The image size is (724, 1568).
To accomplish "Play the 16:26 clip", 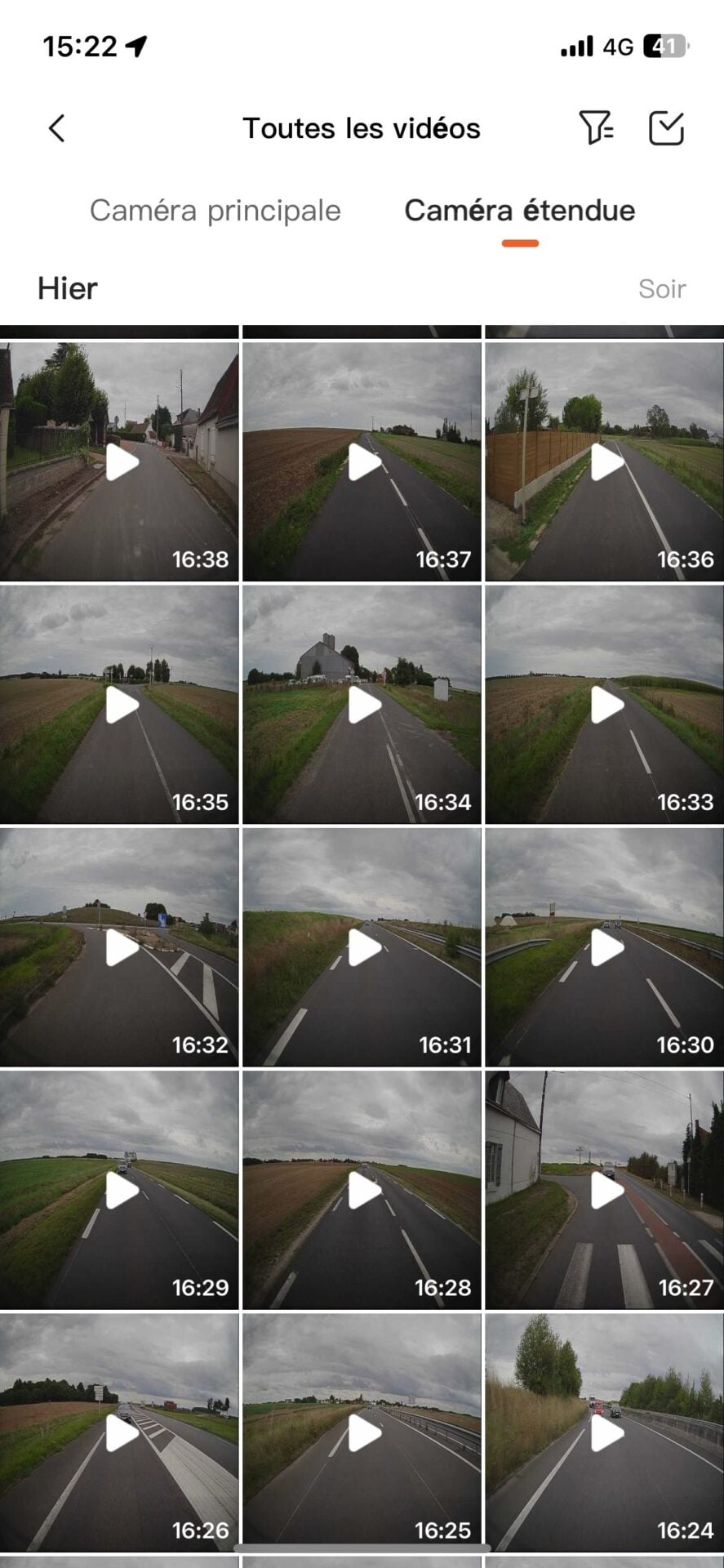I will 119,1433.
